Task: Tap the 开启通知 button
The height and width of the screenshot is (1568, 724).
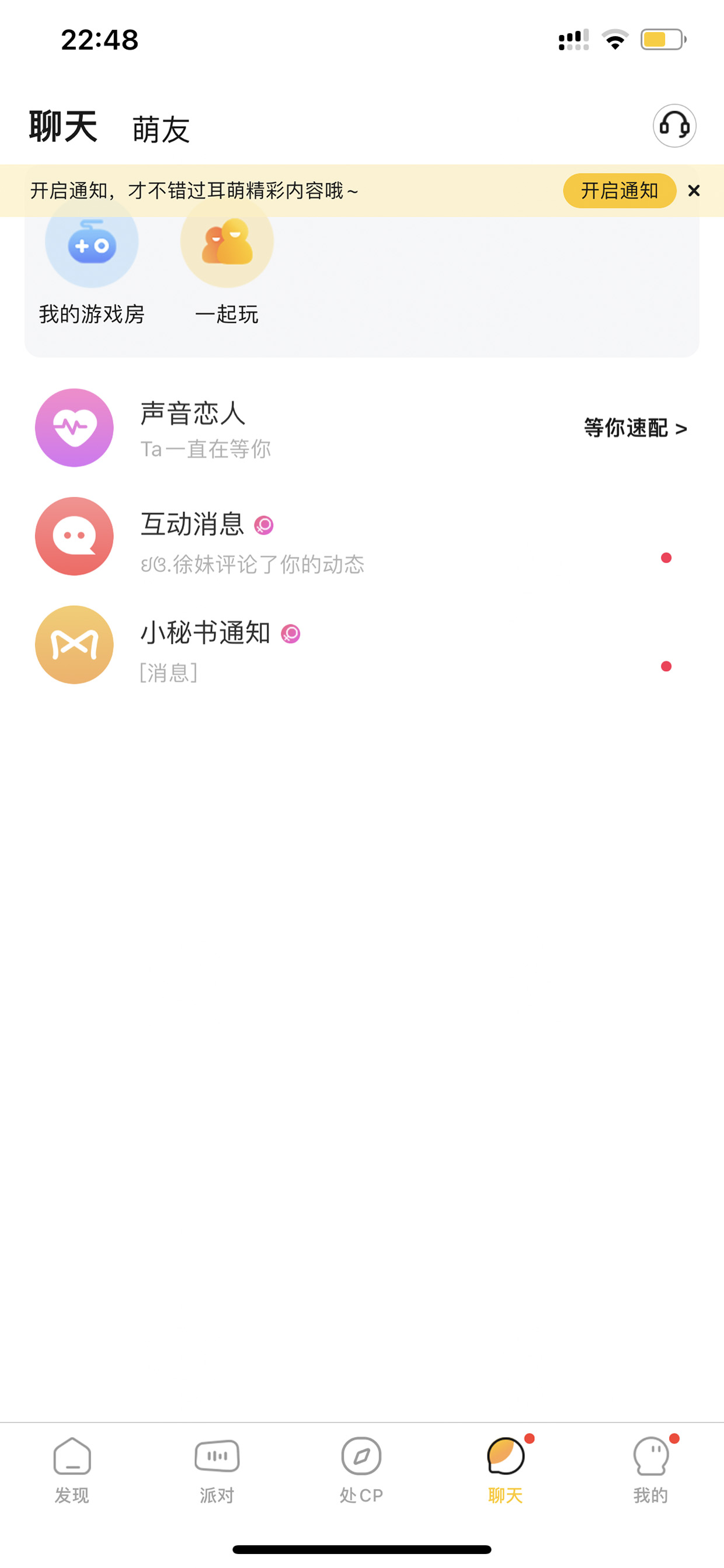Action: 619,190
